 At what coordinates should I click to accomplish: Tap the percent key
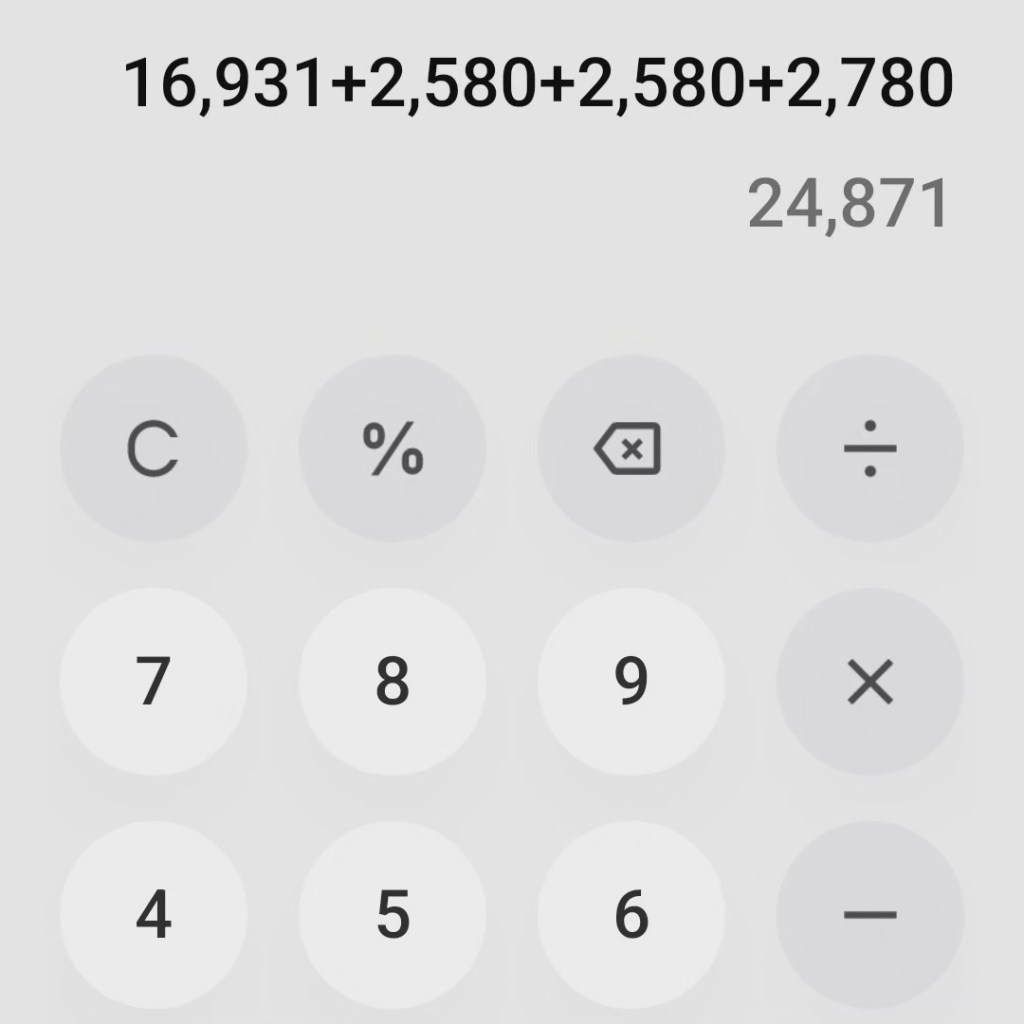tap(392, 450)
